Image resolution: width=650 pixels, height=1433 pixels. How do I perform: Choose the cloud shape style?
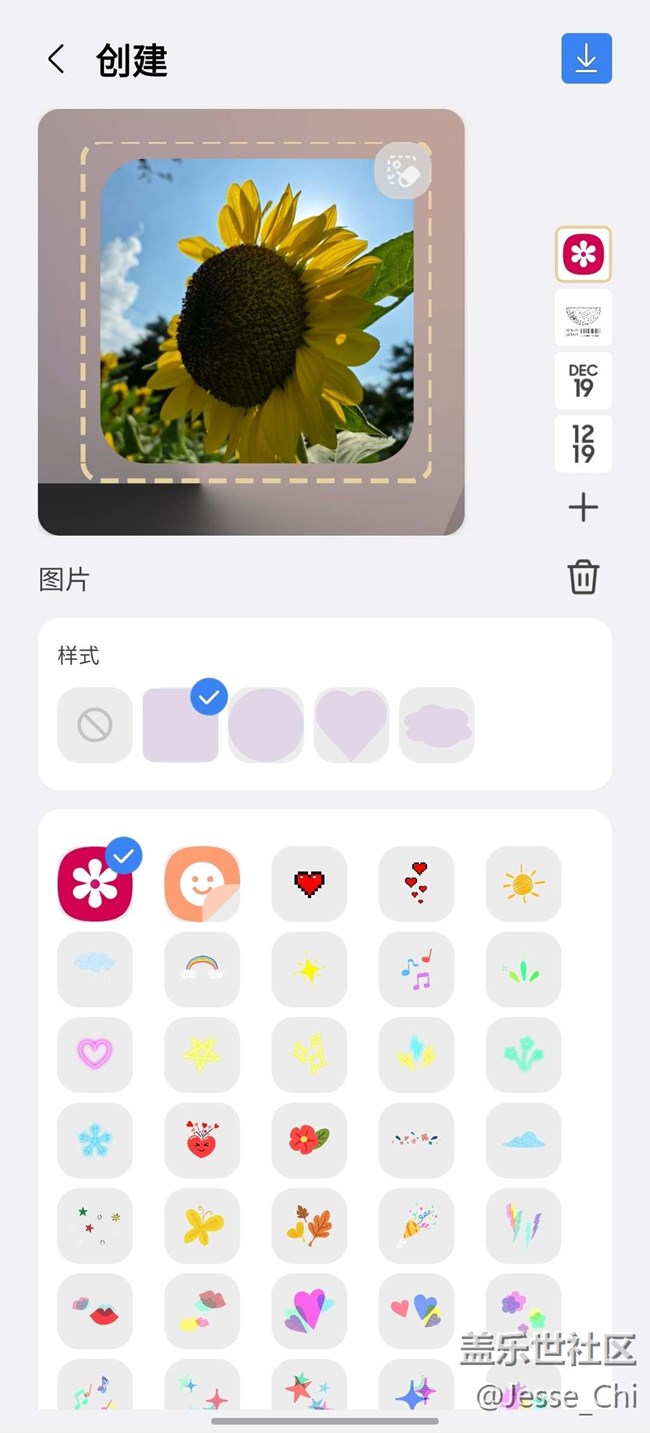437,725
